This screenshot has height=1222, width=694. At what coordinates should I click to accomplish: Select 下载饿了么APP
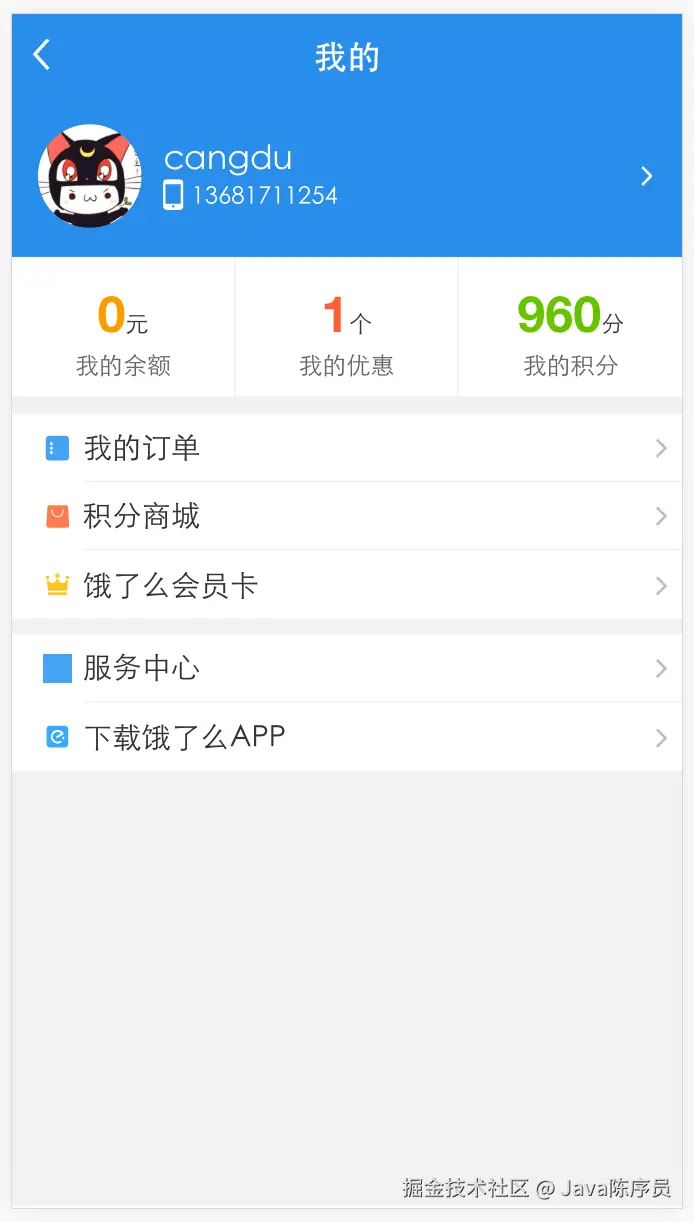[x=346, y=737]
